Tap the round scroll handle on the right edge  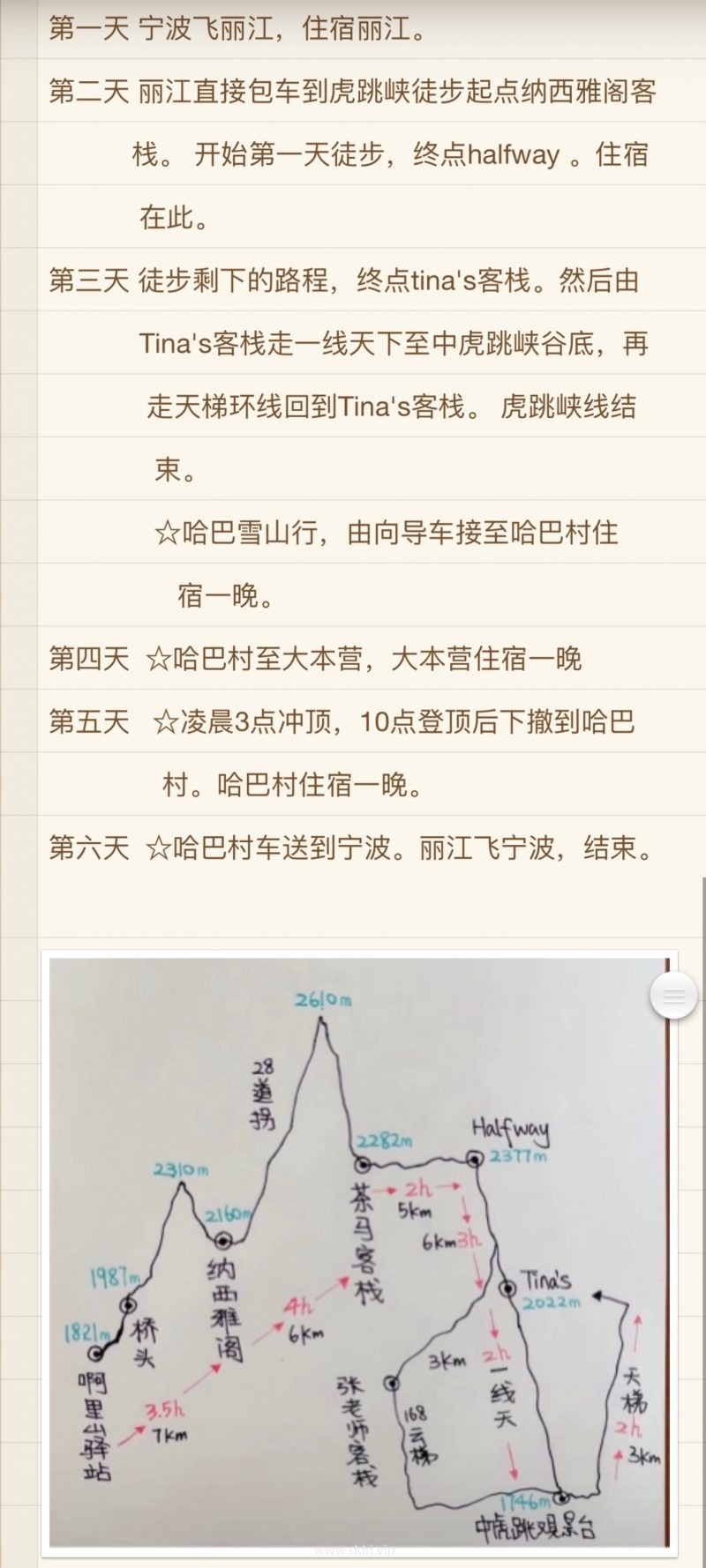pyautogui.click(x=673, y=995)
